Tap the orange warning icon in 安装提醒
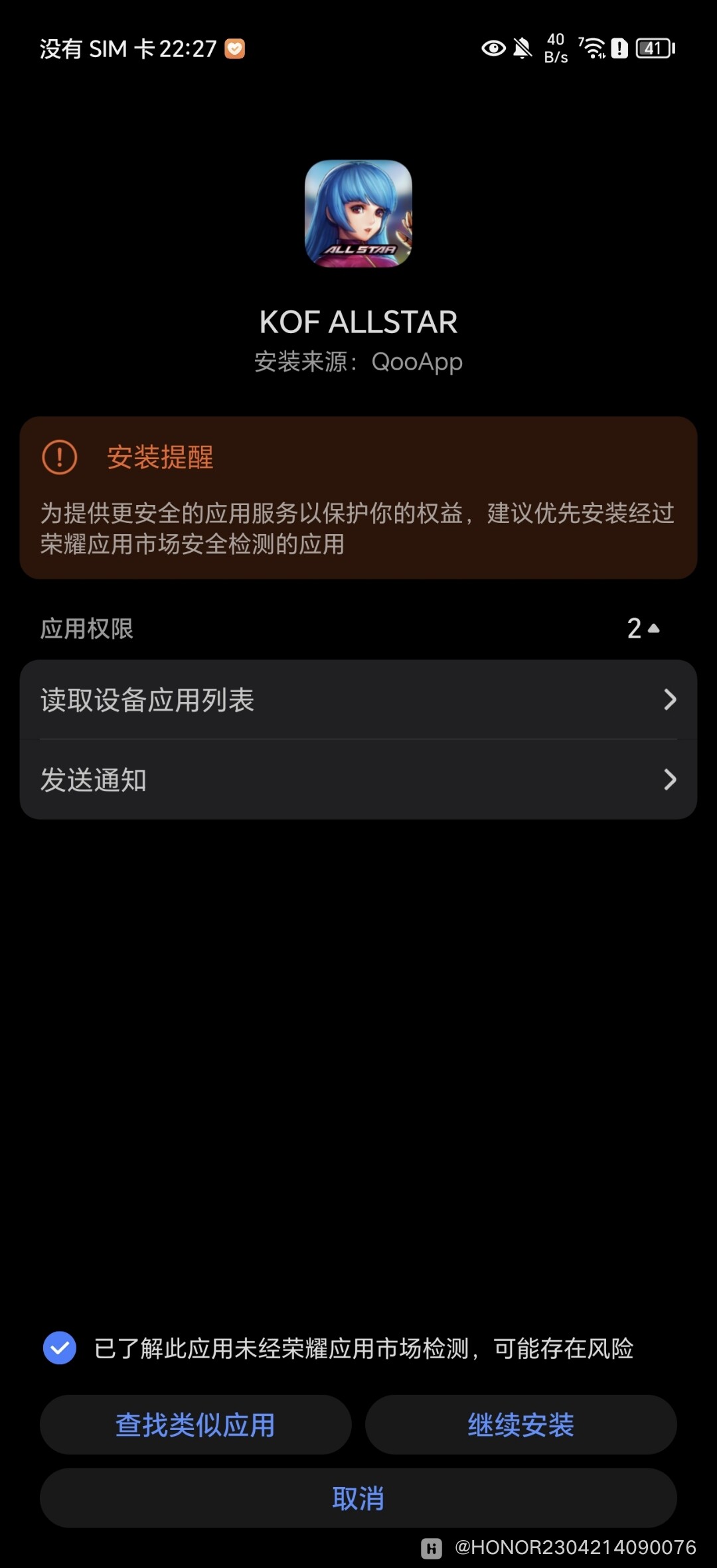This screenshot has width=717, height=1568. (x=58, y=458)
